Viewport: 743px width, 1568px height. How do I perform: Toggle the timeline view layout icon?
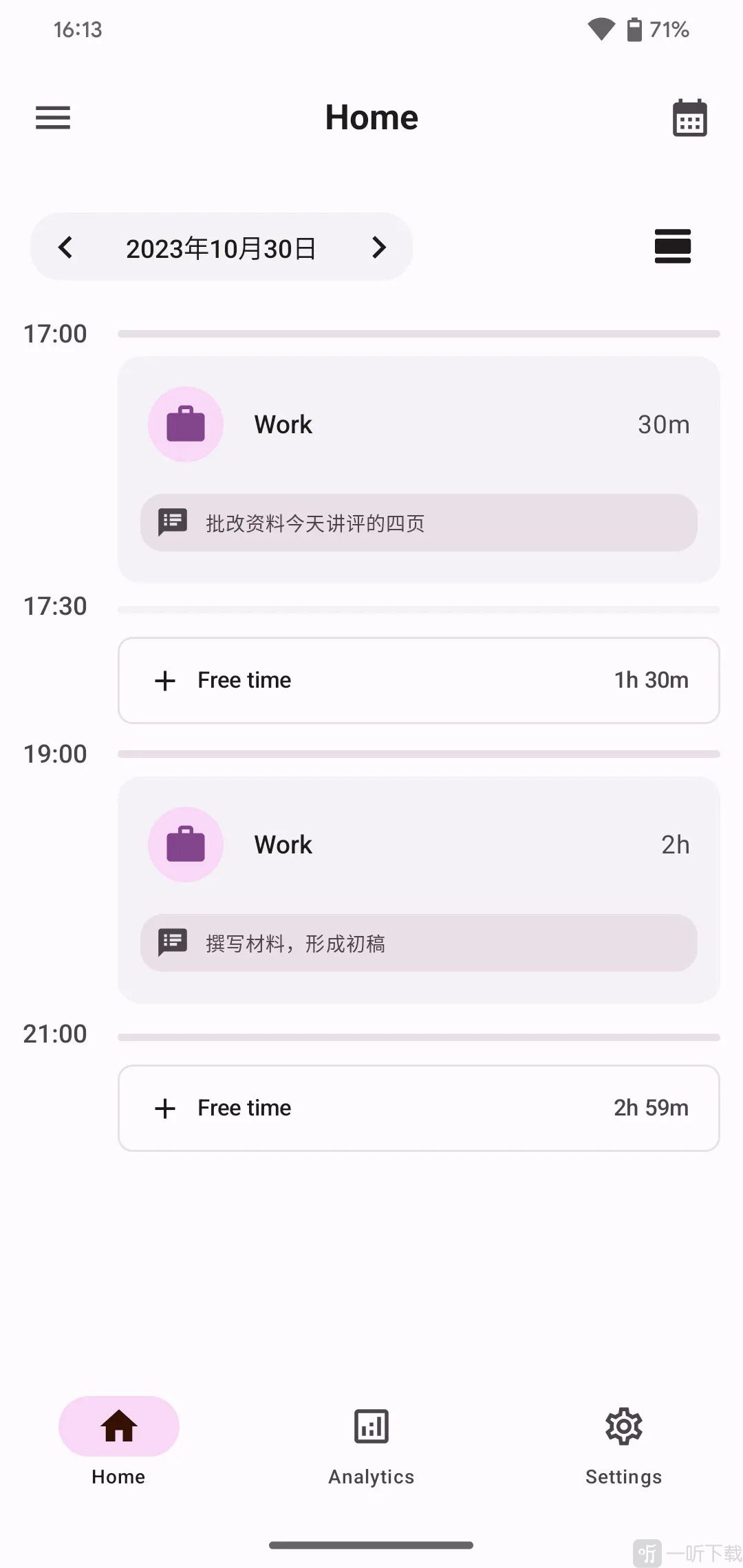(672, 246)
